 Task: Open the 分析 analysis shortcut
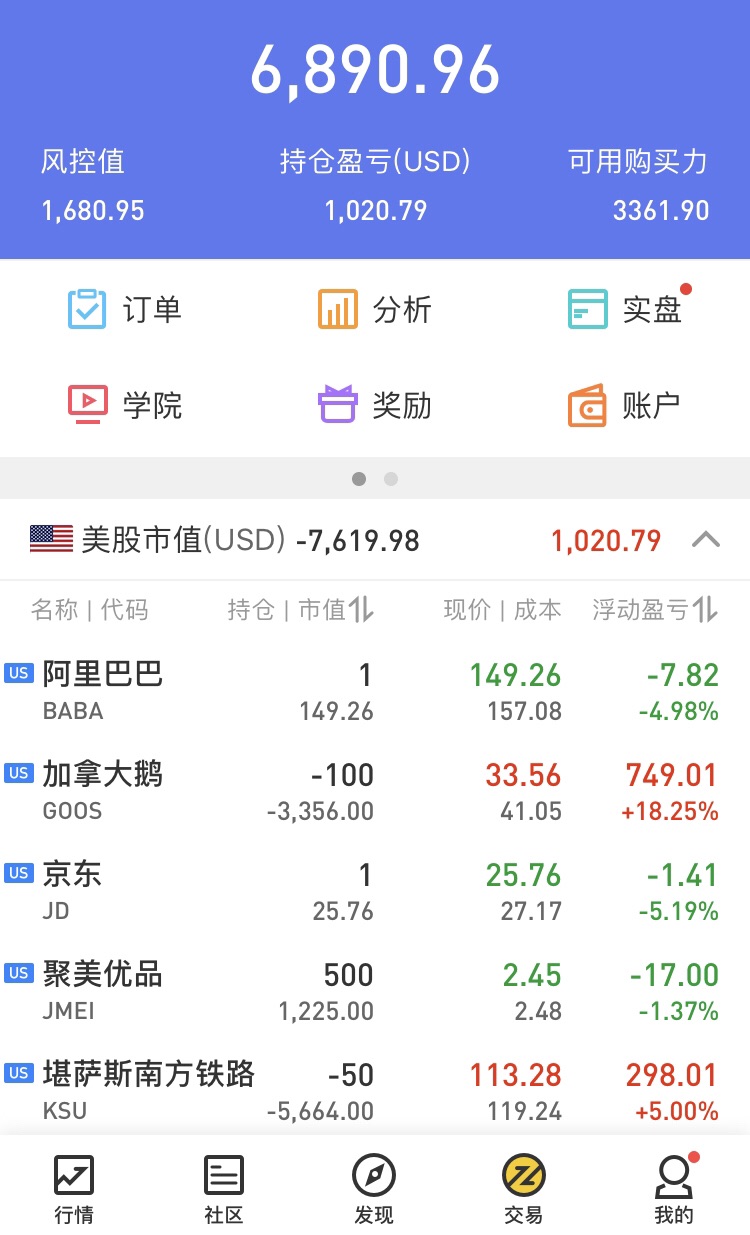[375, 309]
